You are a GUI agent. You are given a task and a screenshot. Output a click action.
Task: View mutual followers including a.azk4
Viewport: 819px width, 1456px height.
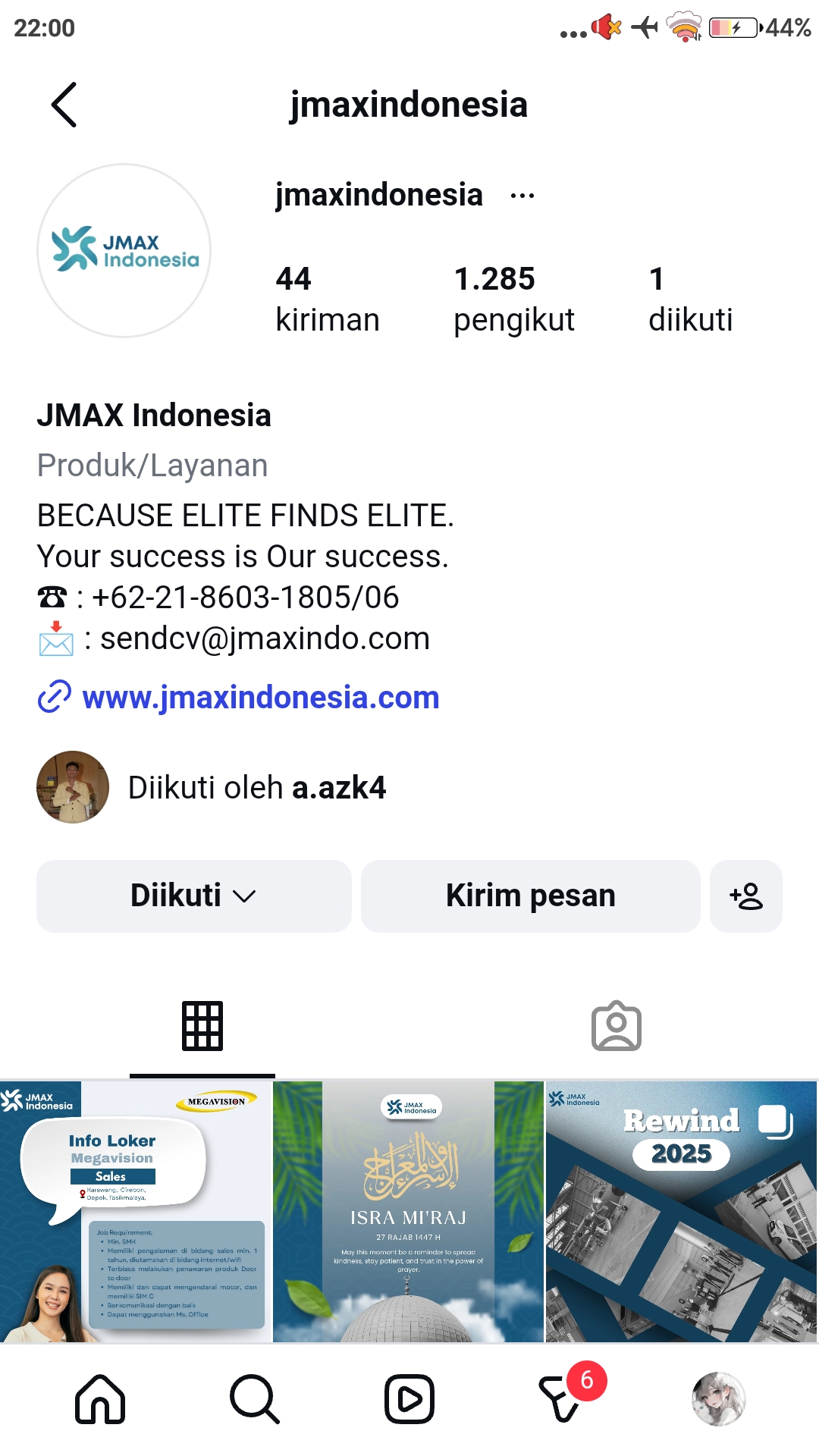pos(256,788)
